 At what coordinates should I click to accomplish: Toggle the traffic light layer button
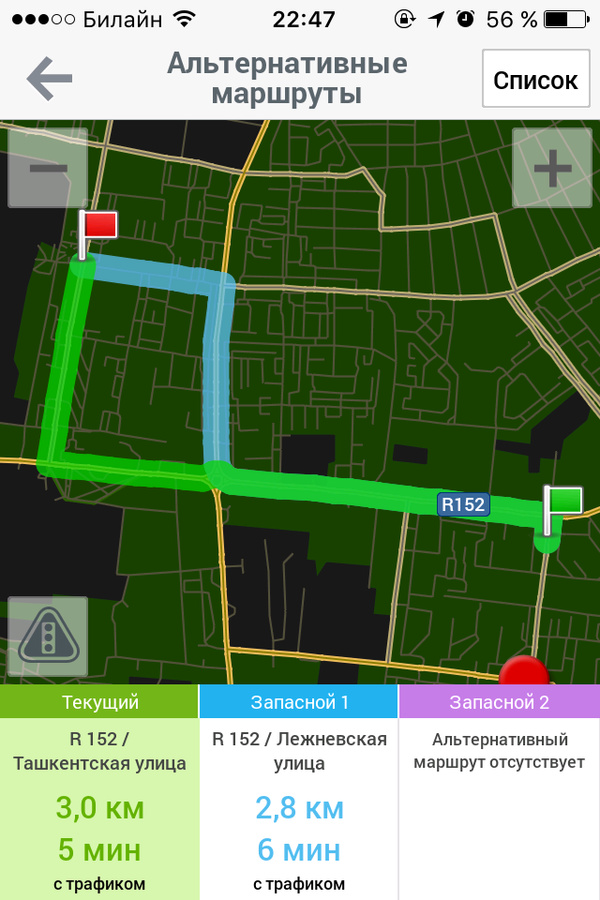[47, 637]
